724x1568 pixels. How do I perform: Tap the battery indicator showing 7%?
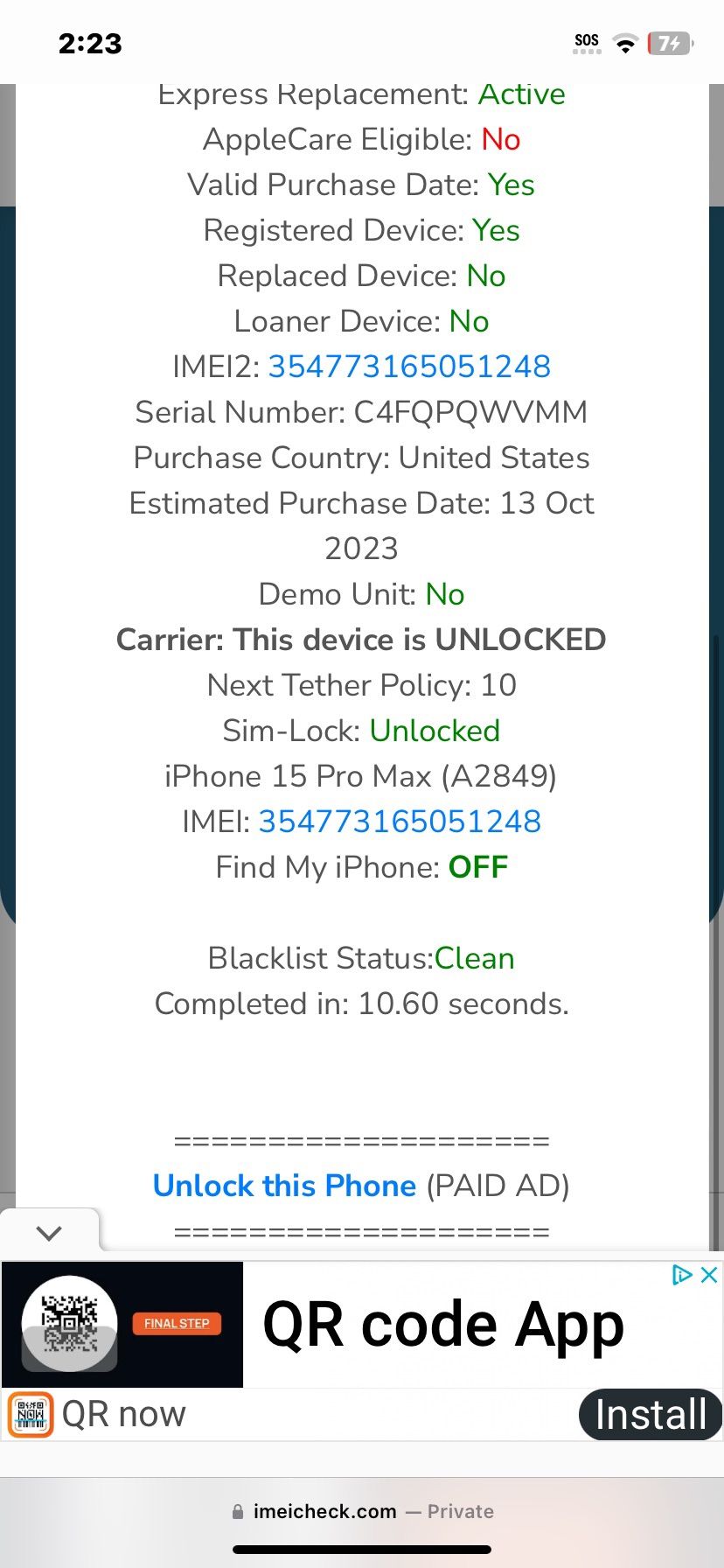click(669, 41)
